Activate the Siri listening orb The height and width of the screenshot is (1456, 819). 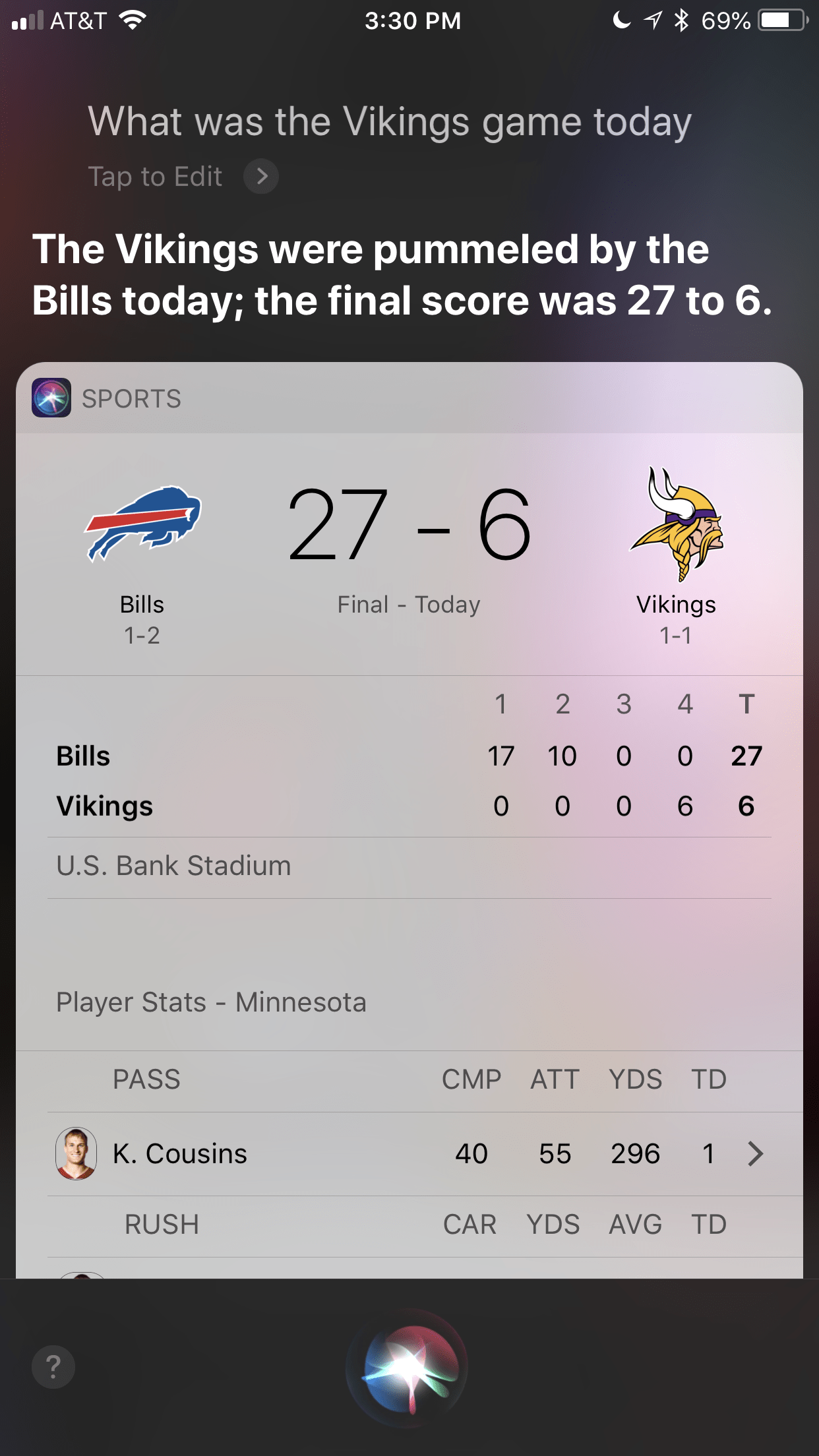[408, 1368]
